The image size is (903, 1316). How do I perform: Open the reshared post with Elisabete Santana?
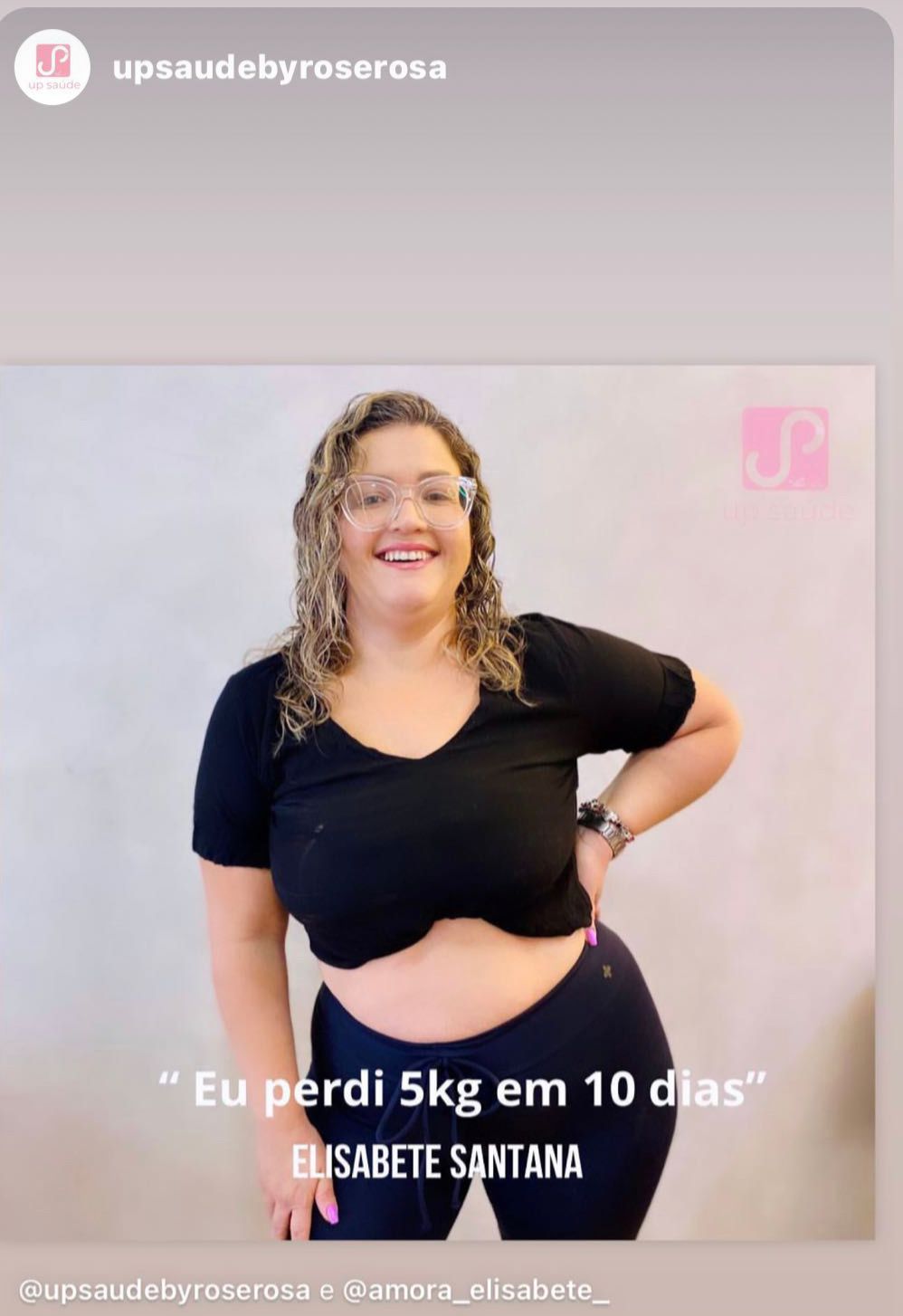[x=437, y=801]
